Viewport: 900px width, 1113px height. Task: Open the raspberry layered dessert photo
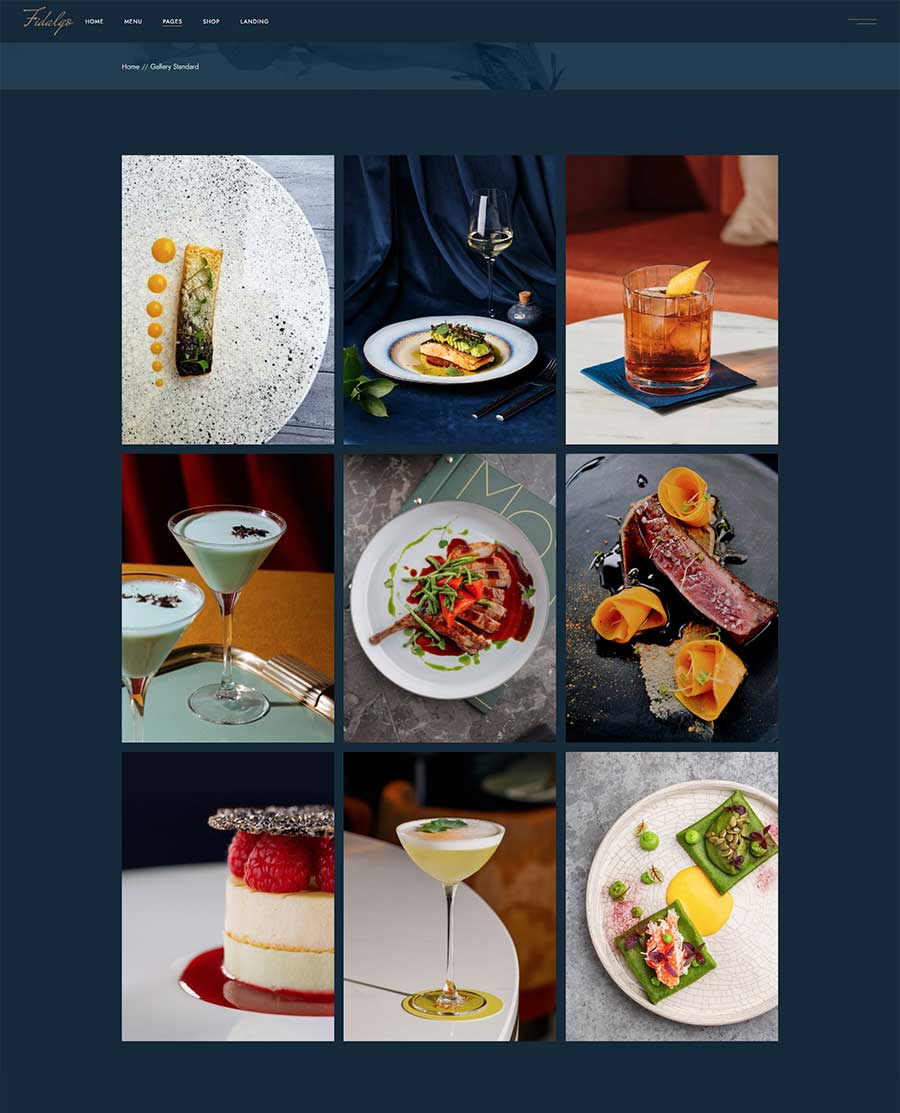(228, 896)
